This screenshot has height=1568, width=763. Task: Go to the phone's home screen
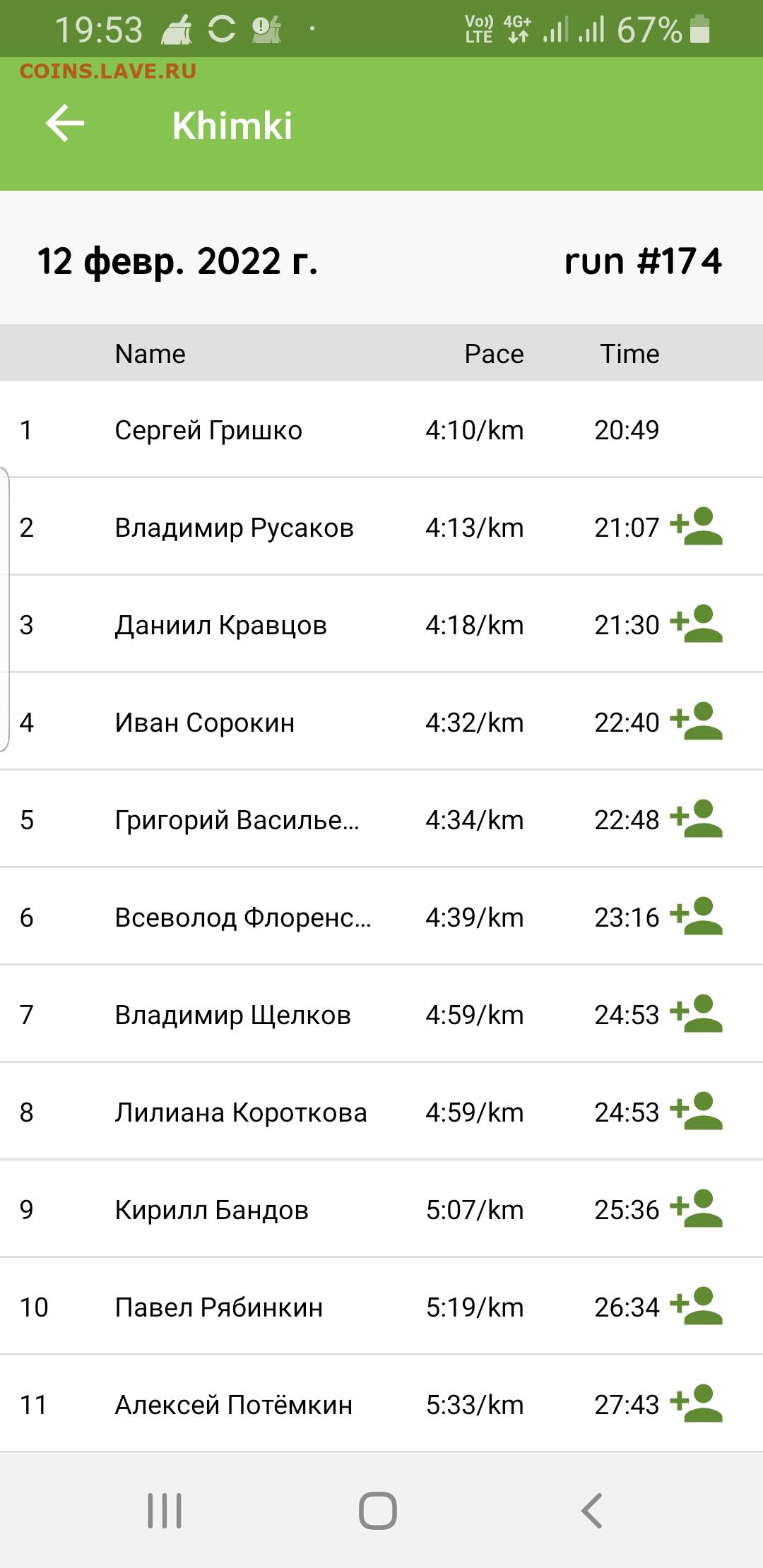(x=378, y=1510)
